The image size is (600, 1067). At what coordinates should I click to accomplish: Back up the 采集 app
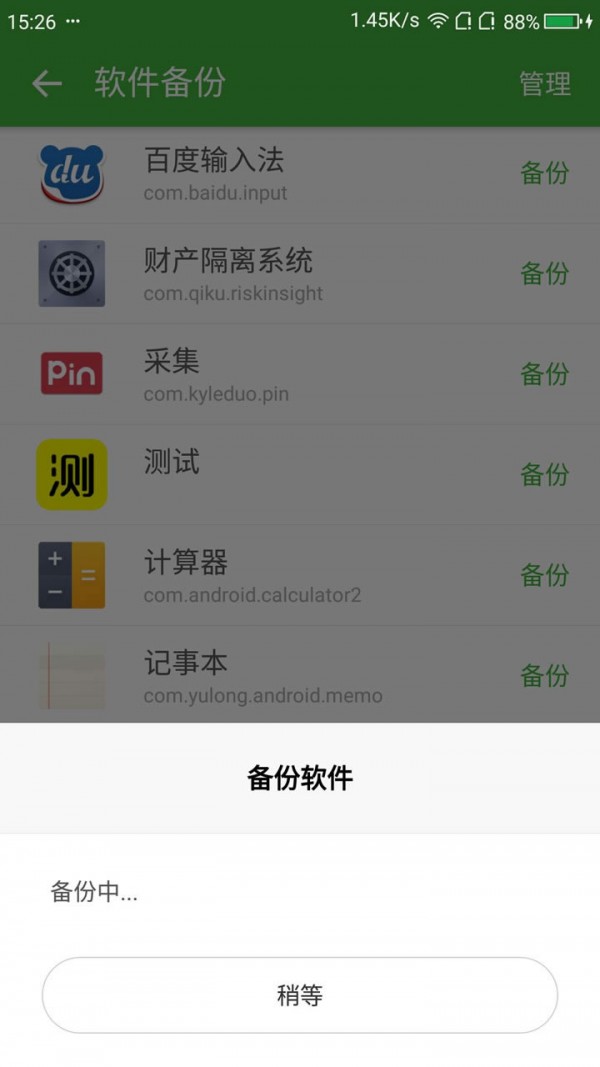point(544,374)
